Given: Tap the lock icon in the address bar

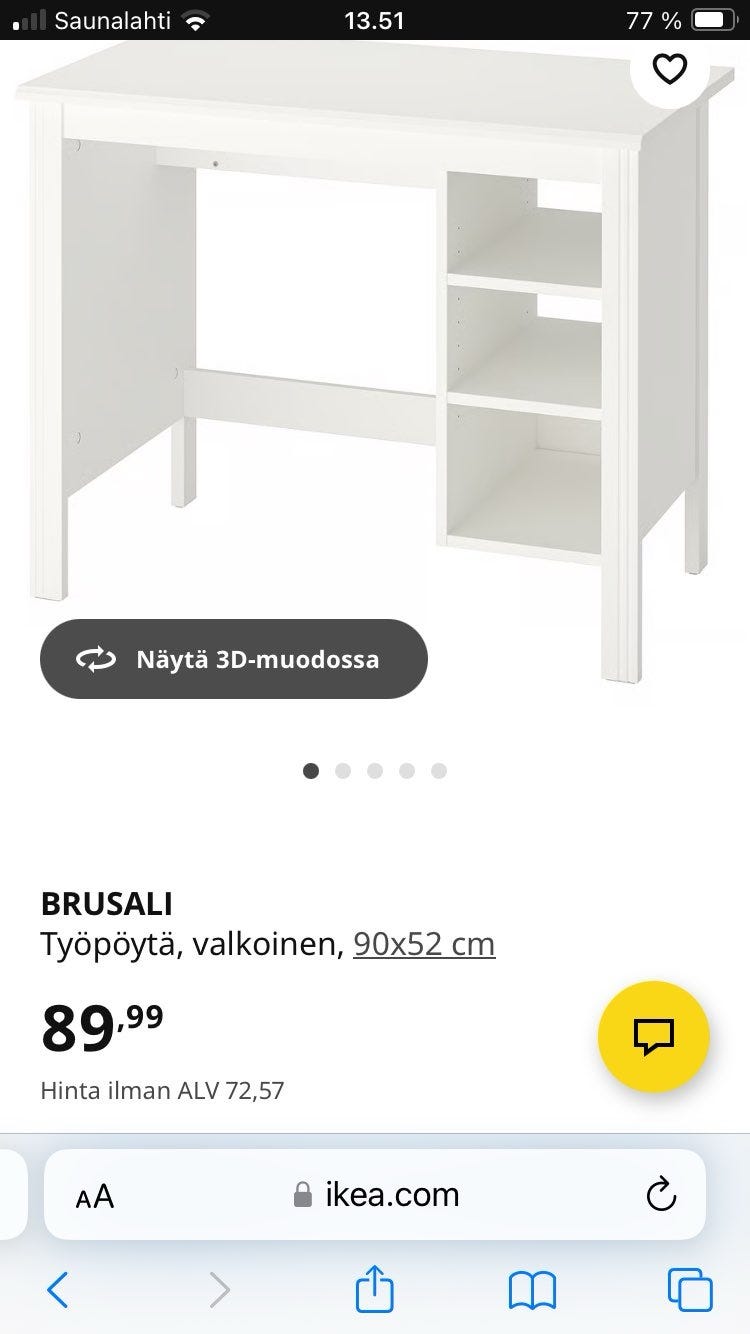Looking at the screenshot, I should click(305, 1194).
